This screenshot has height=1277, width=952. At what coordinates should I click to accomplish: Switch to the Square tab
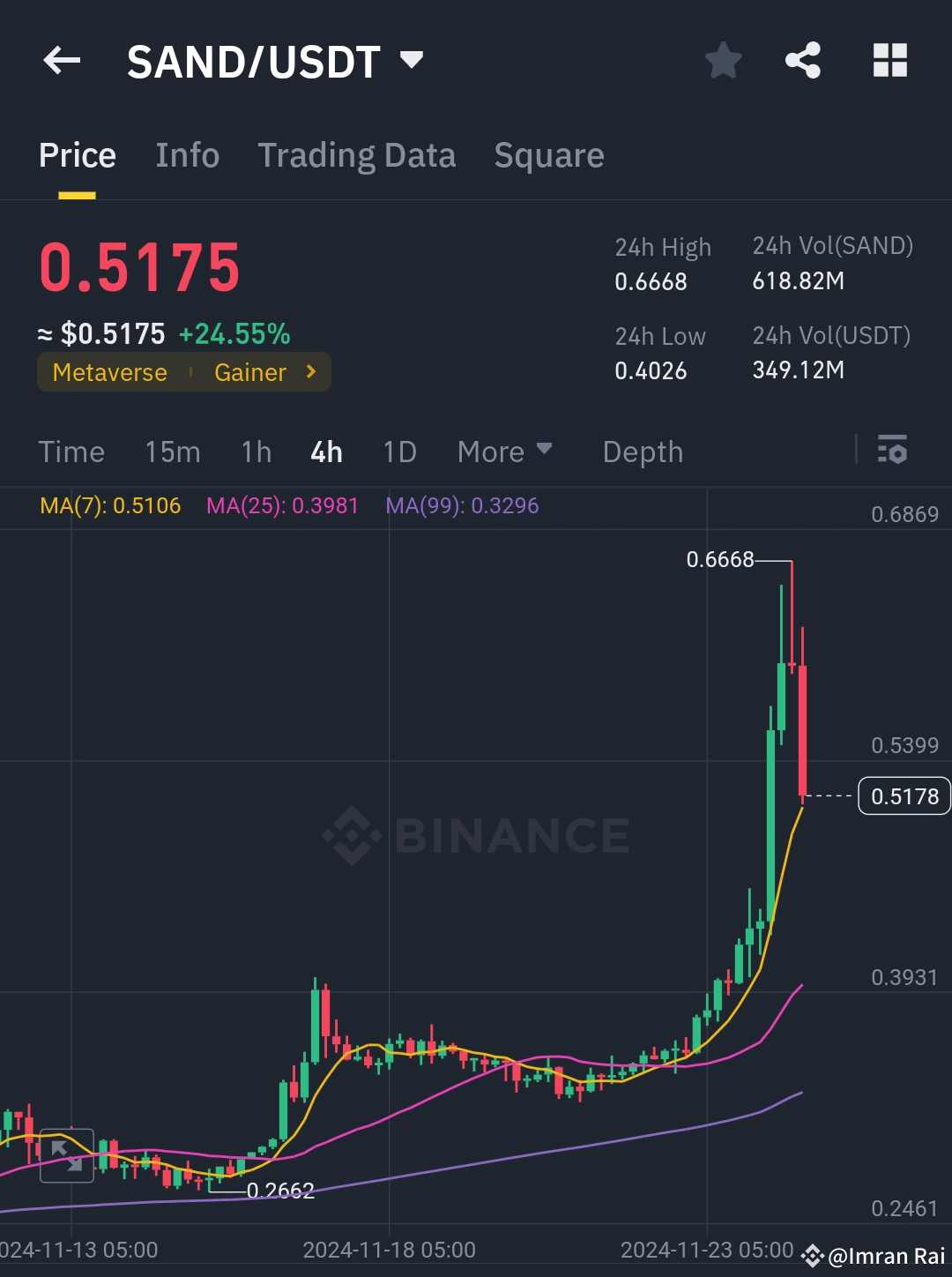549,154
